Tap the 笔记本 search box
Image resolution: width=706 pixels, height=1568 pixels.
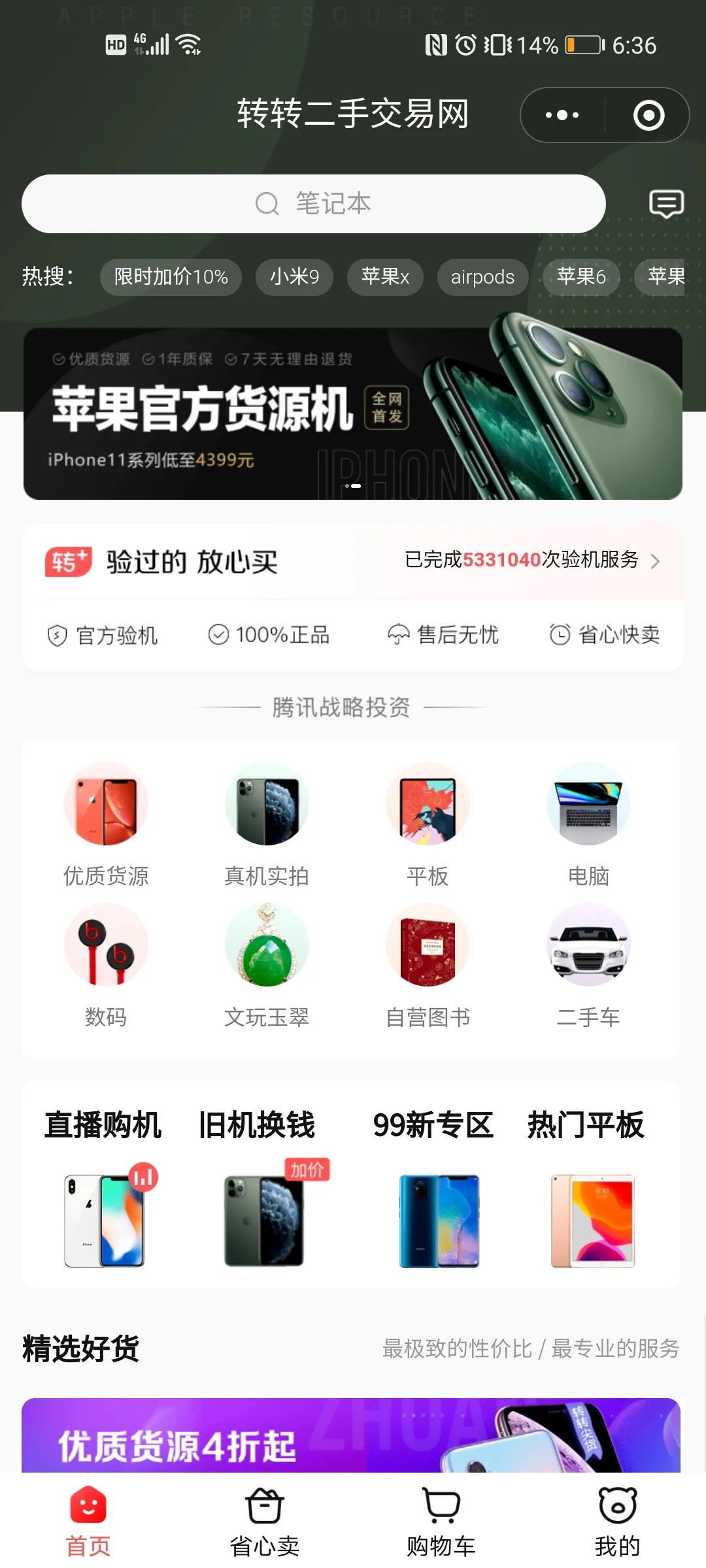click(314, 204)
